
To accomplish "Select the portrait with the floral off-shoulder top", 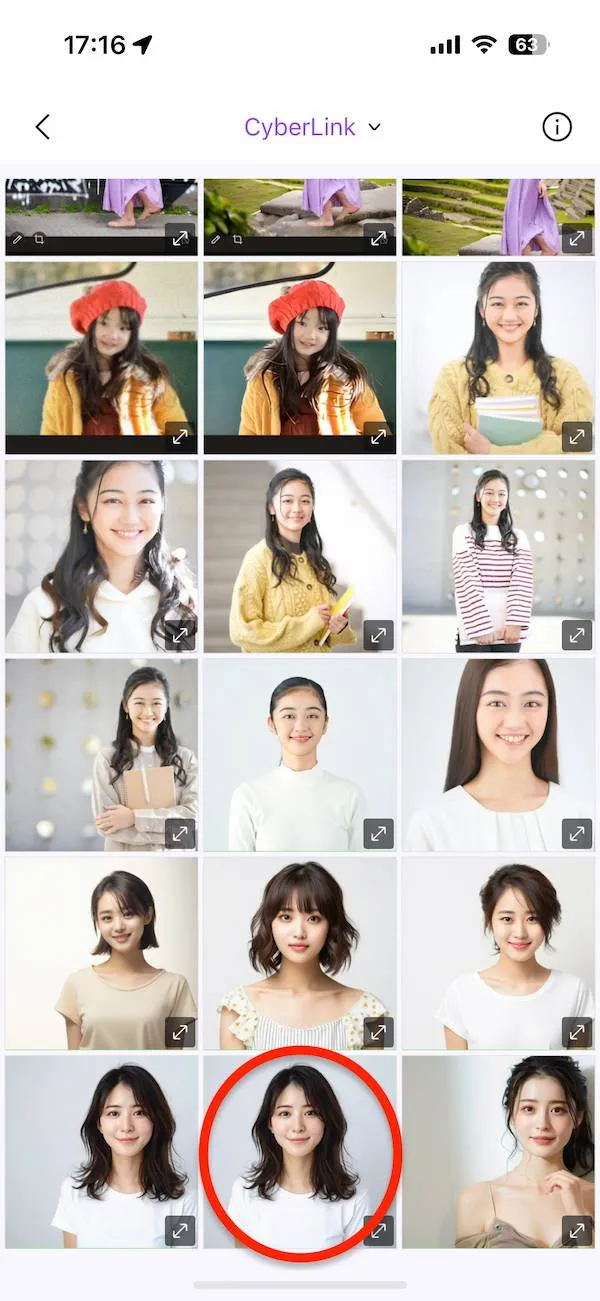I will click(299, 953).
